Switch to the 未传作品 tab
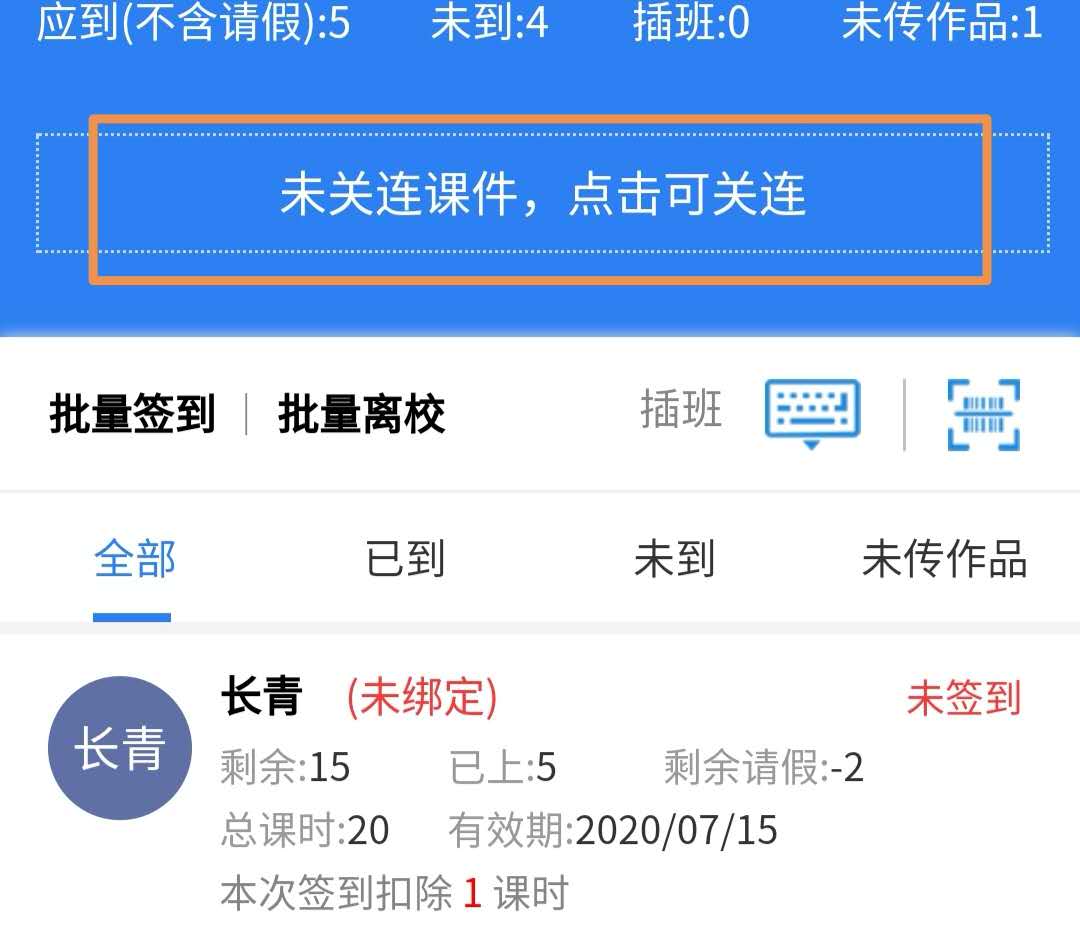This screenshot has width=1080, height=931. (x=944, y=559)
